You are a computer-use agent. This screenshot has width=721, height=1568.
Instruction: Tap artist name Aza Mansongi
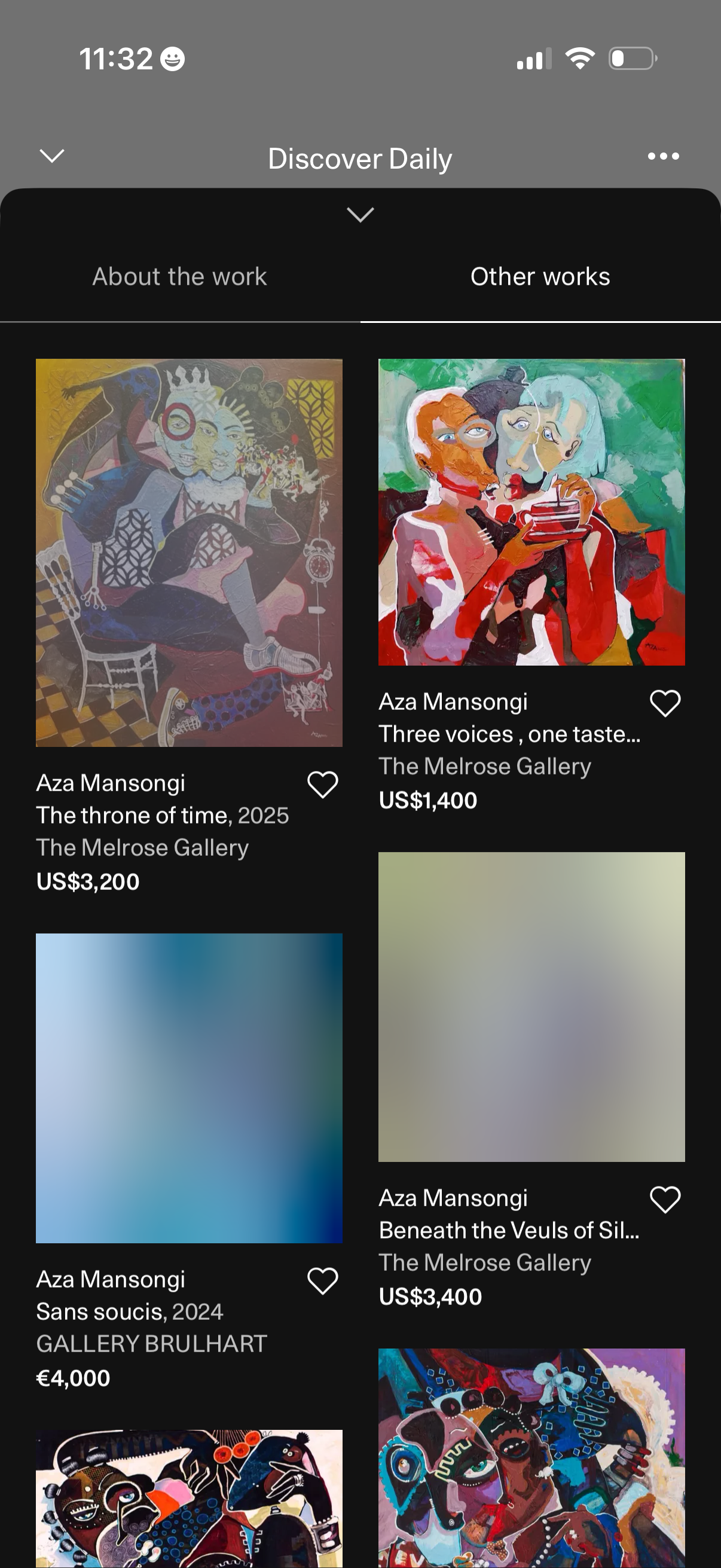[x=111, y=783]
